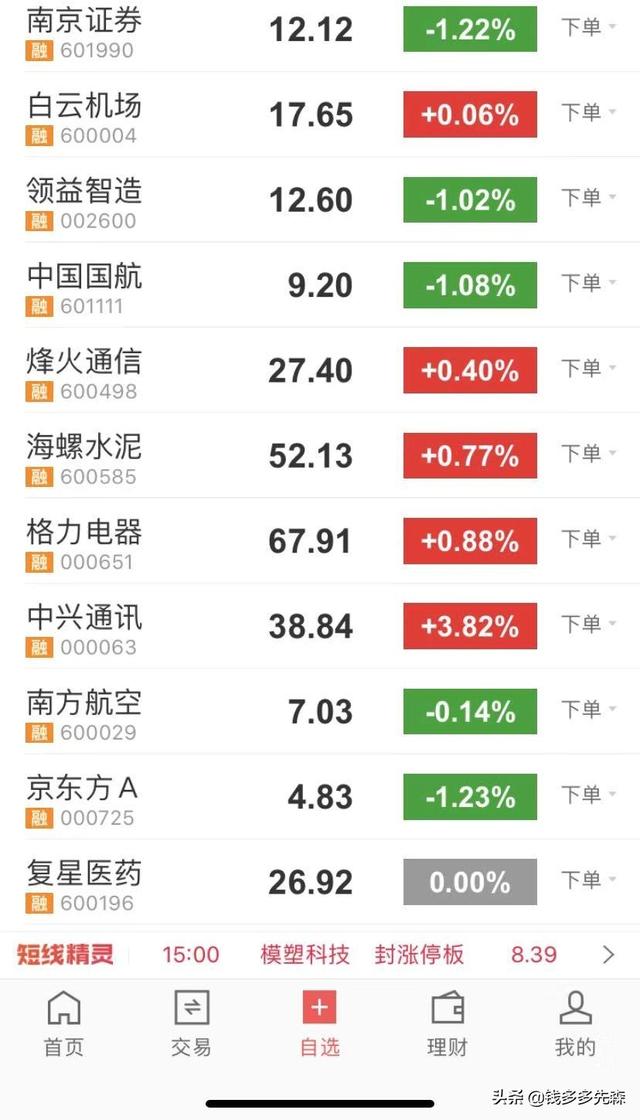Switch to the 理财 tab
640x1120 pixels.
447,1024
